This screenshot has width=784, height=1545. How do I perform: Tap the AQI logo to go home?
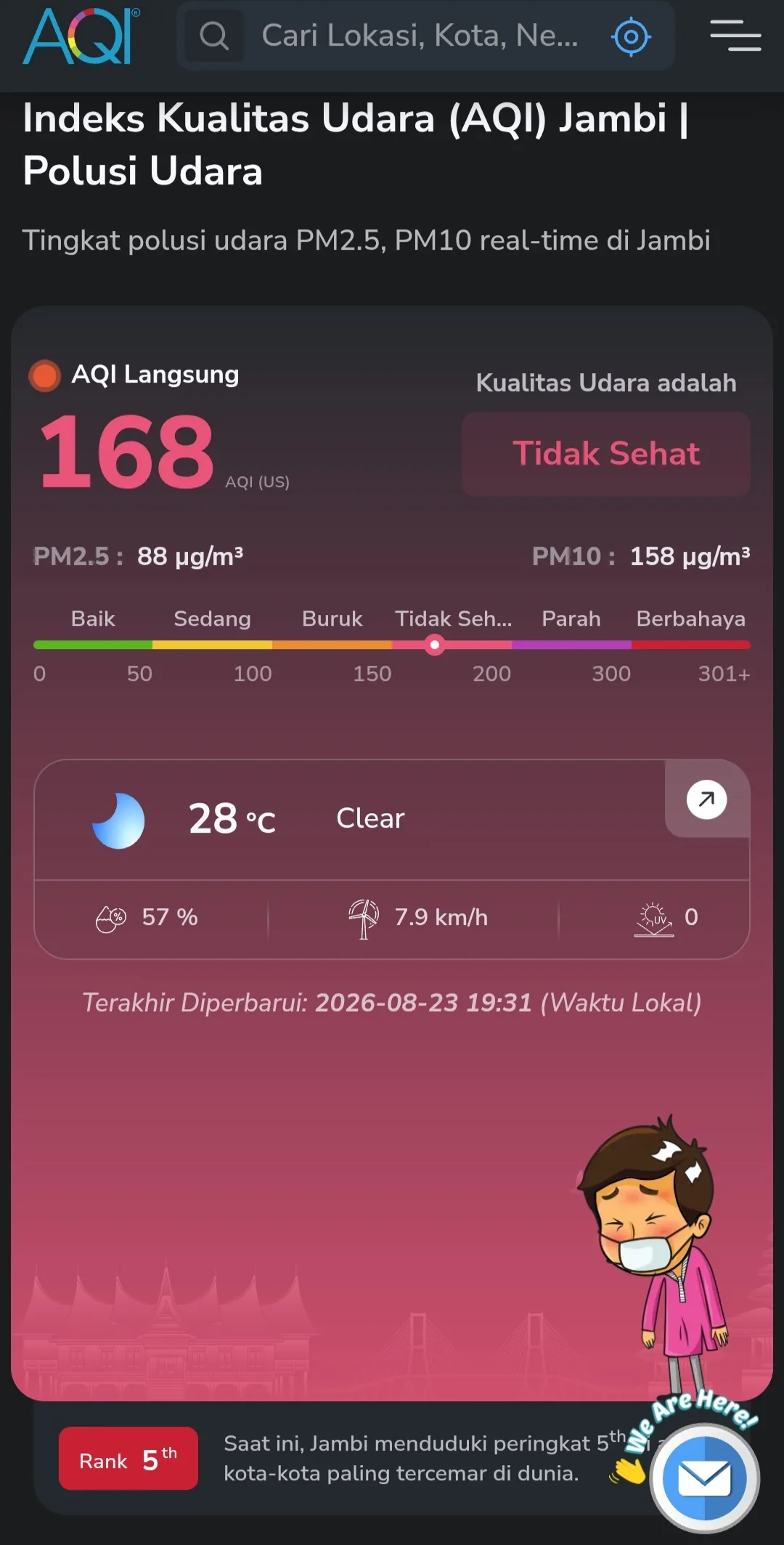pos(81,36)
